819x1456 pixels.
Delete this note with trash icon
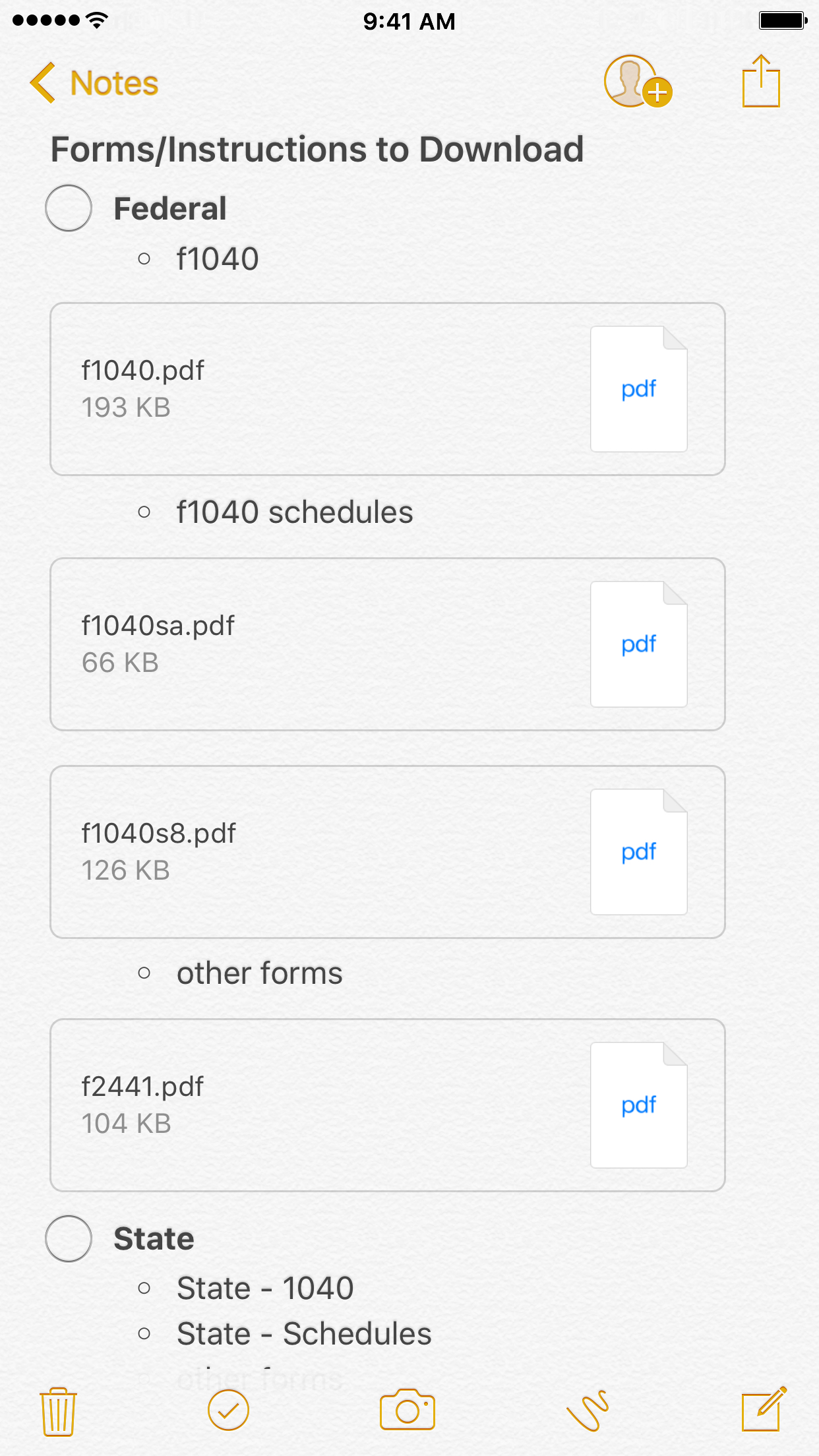[x=59, y=1410]
